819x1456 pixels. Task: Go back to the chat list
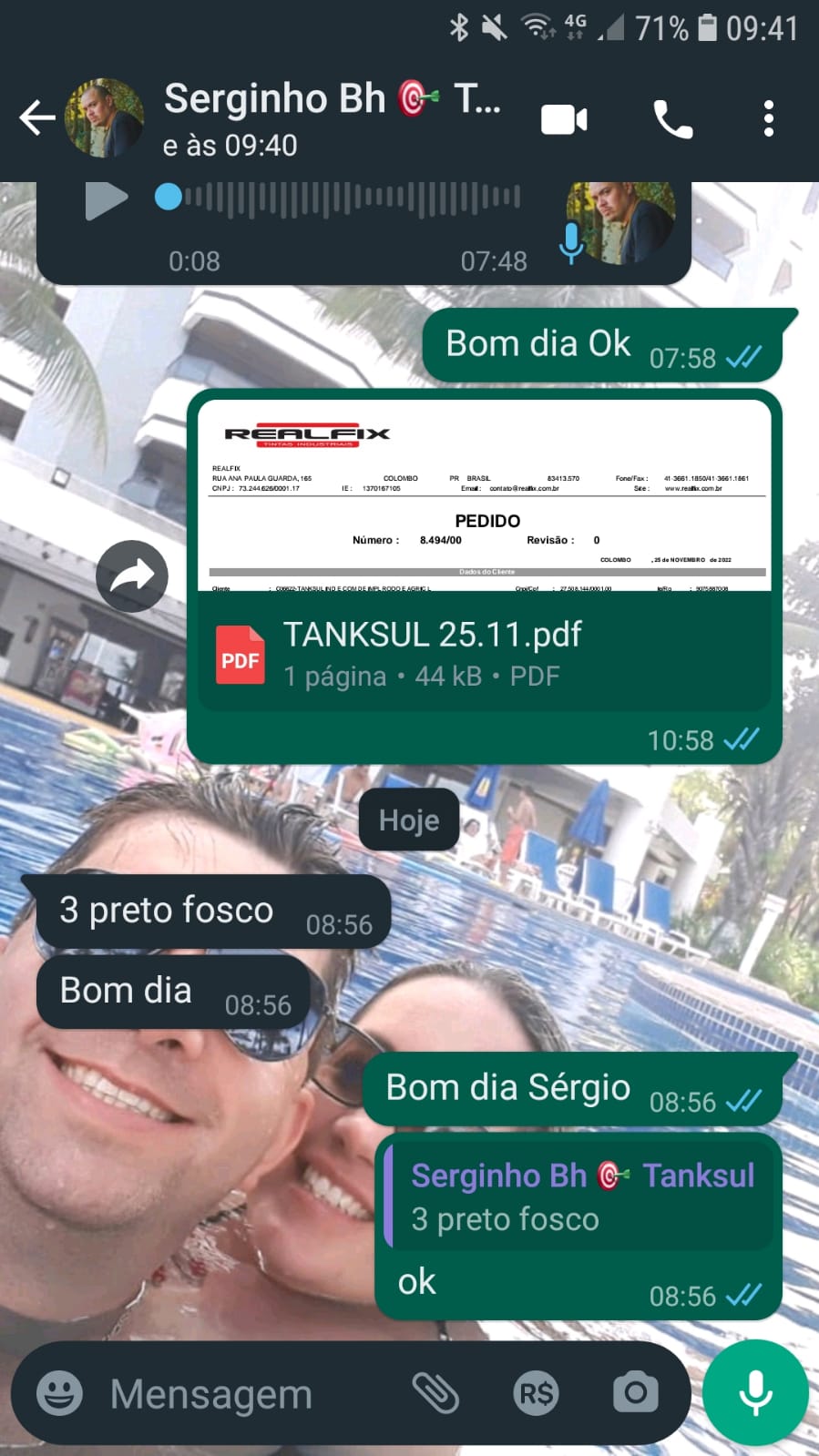36,118
